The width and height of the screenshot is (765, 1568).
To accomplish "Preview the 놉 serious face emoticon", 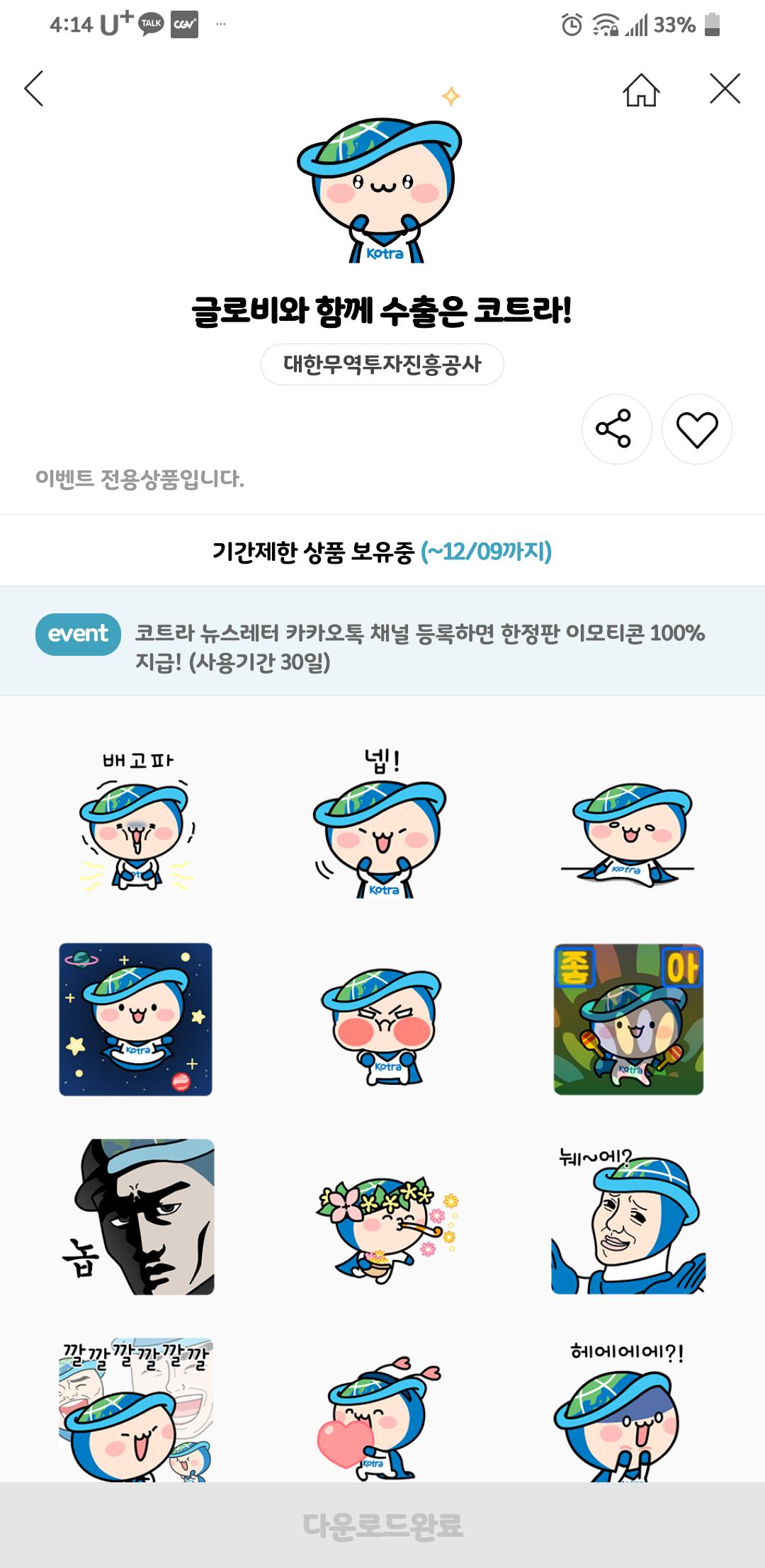I will tap(136, 1216).
